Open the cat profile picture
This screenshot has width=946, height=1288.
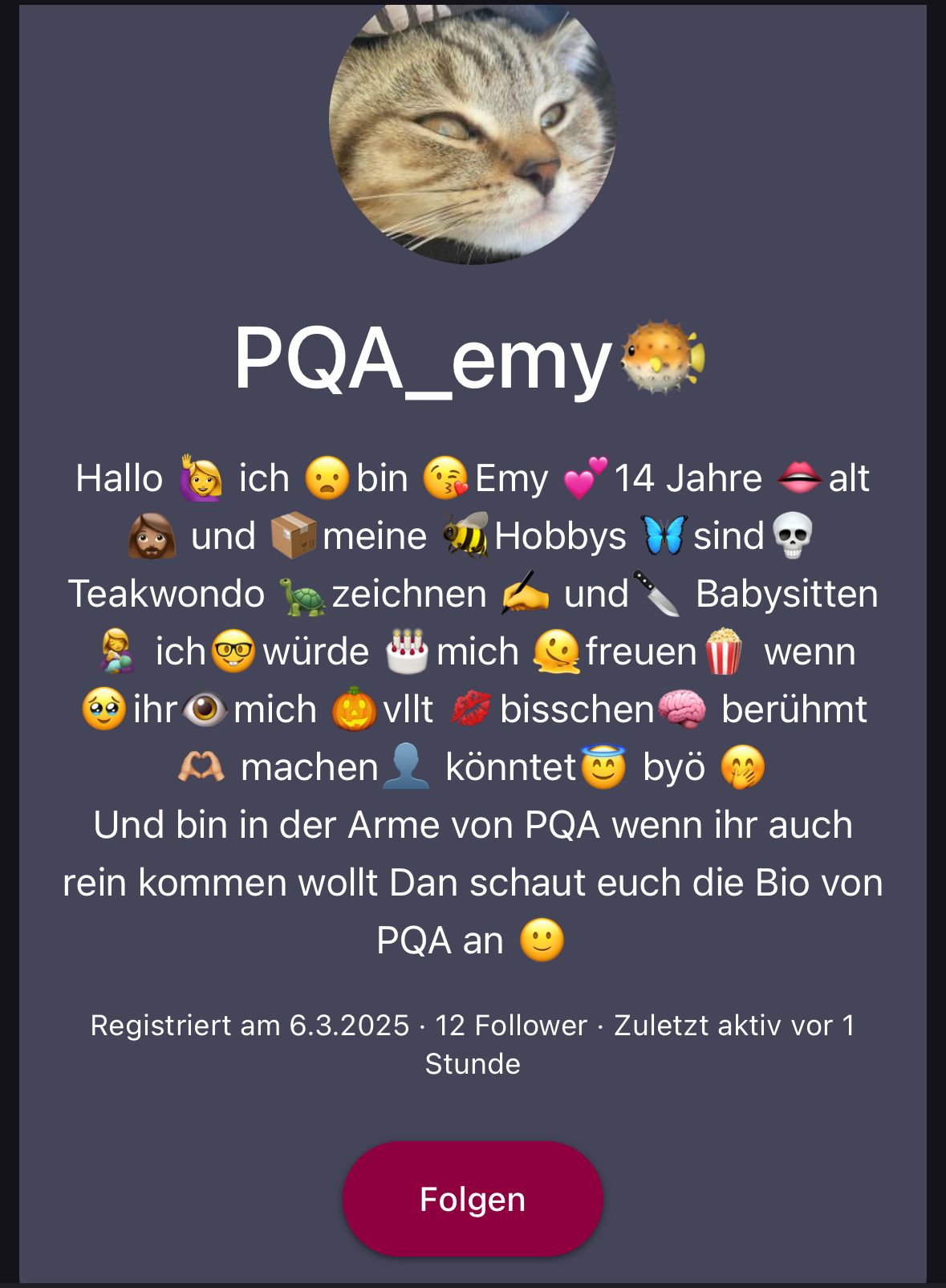(473, 128)
